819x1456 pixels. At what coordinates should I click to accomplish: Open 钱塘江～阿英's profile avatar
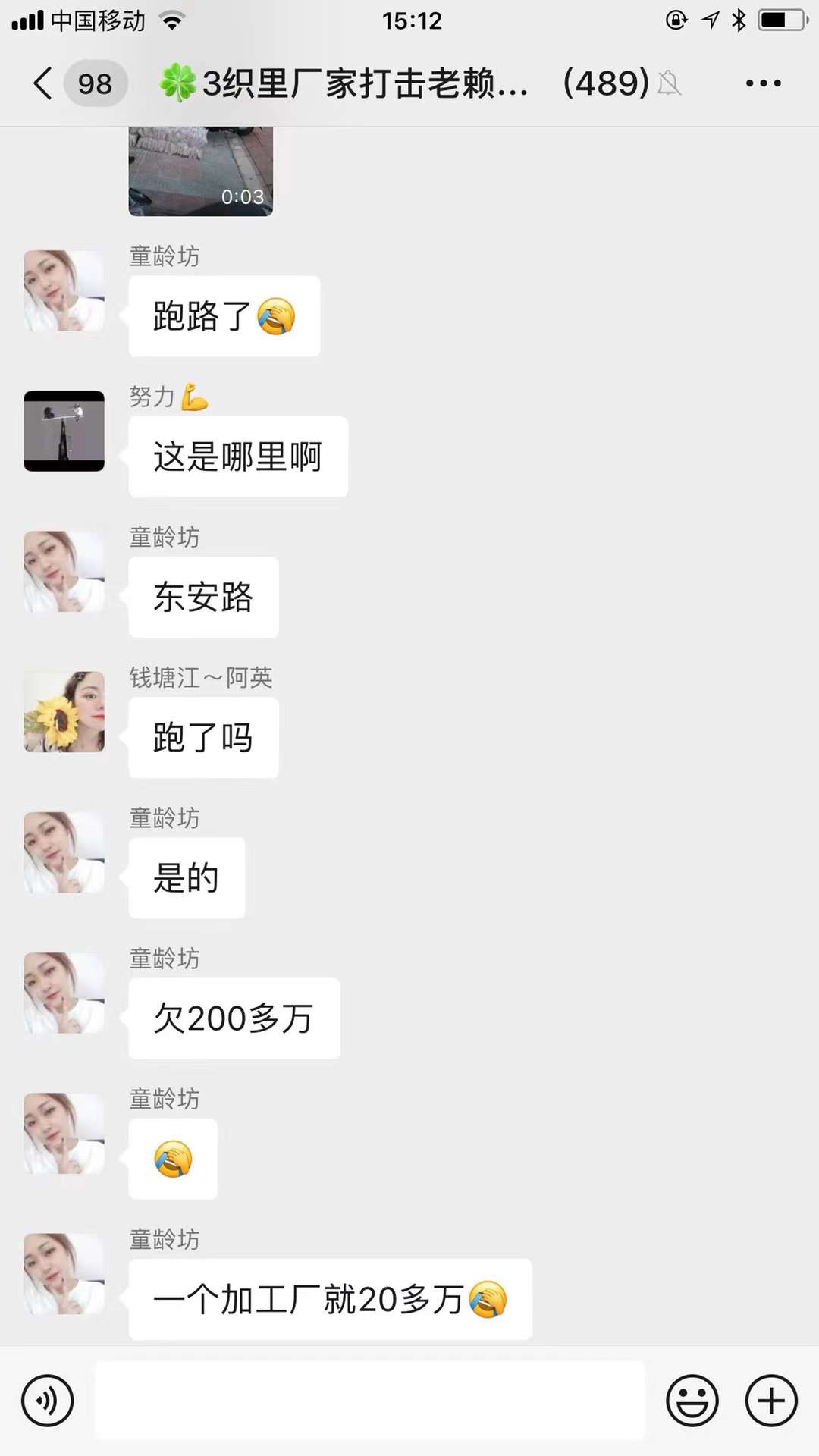[64, 711]
